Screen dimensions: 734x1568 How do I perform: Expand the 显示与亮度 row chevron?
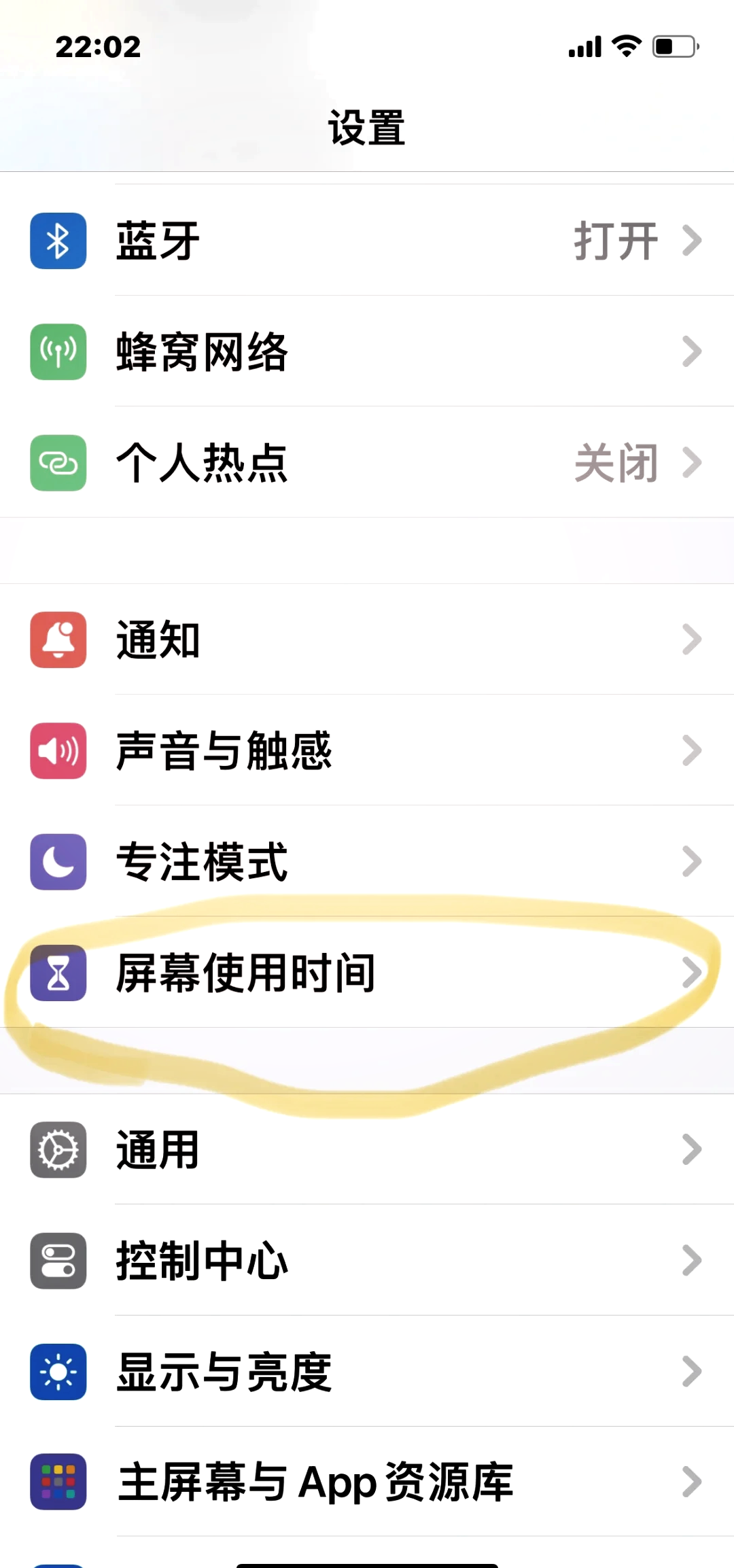(x=693, y=1372)
